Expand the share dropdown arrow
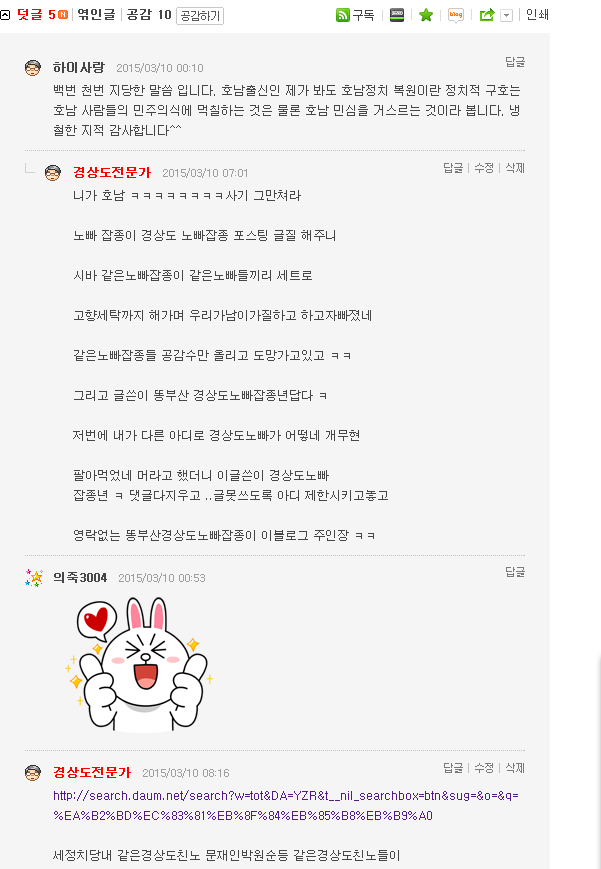Screen dimensions: 601x869 [507, 15]
